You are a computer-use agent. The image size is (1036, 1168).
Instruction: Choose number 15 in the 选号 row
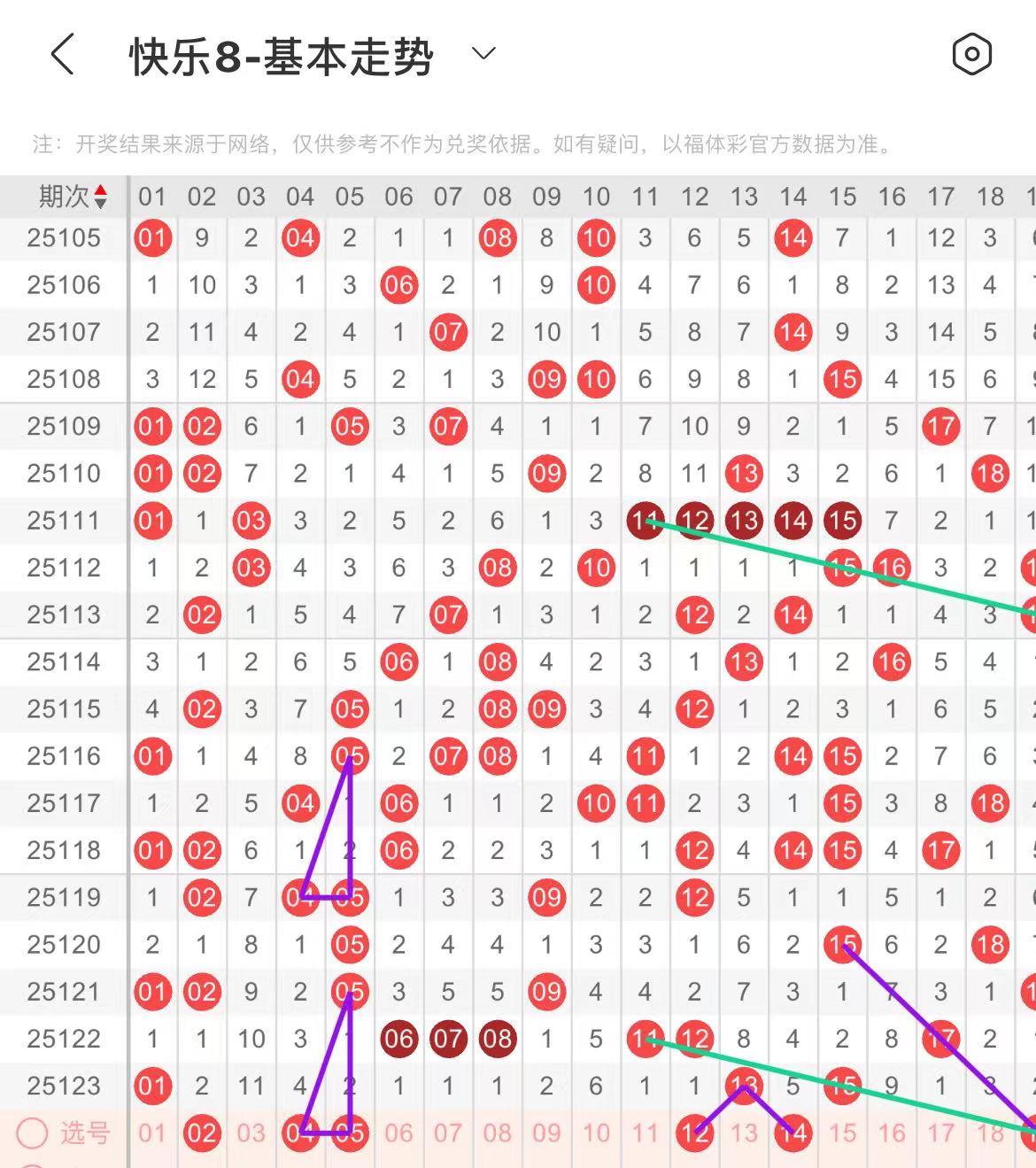pyautogui.click(x=842, y=1133)
